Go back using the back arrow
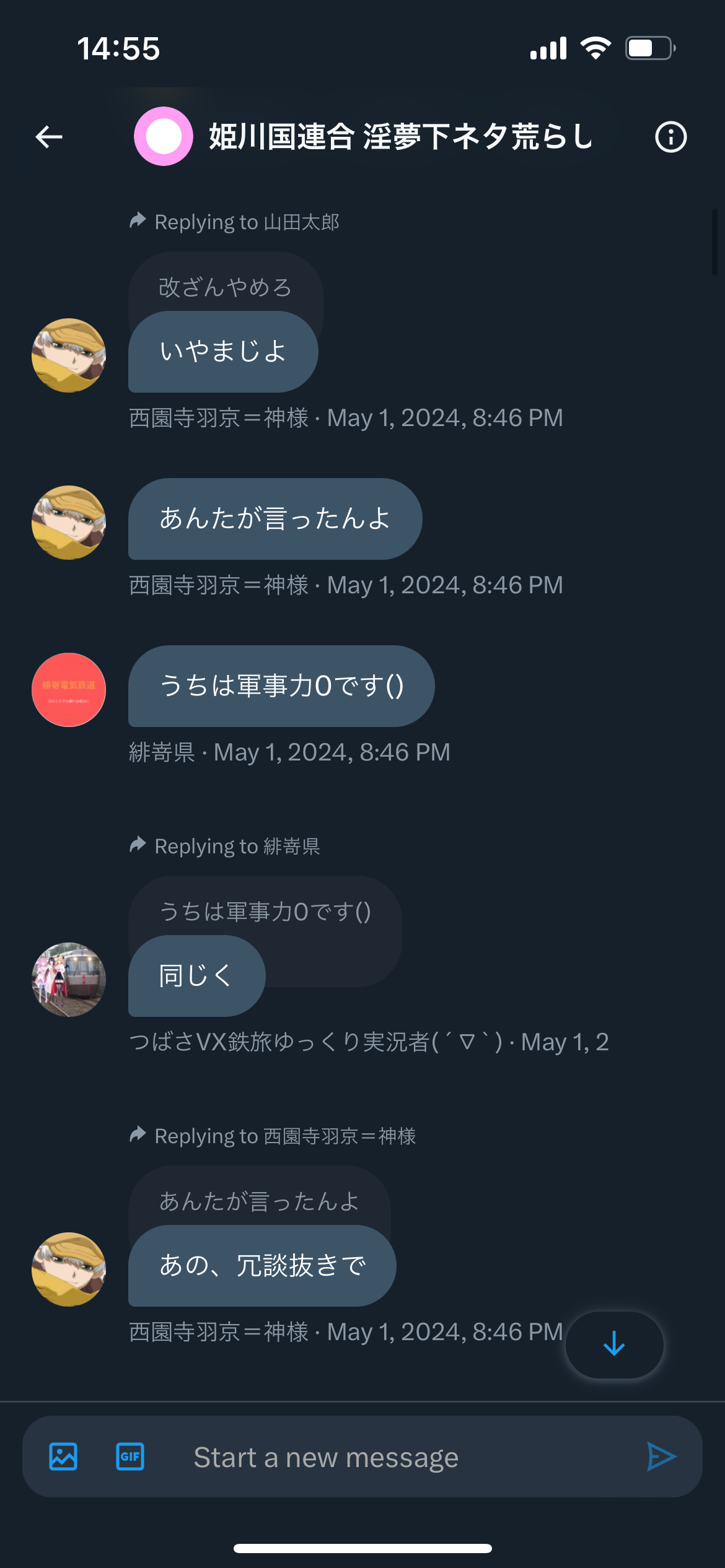The image size is (725, 1568). (x=49, y=137)
